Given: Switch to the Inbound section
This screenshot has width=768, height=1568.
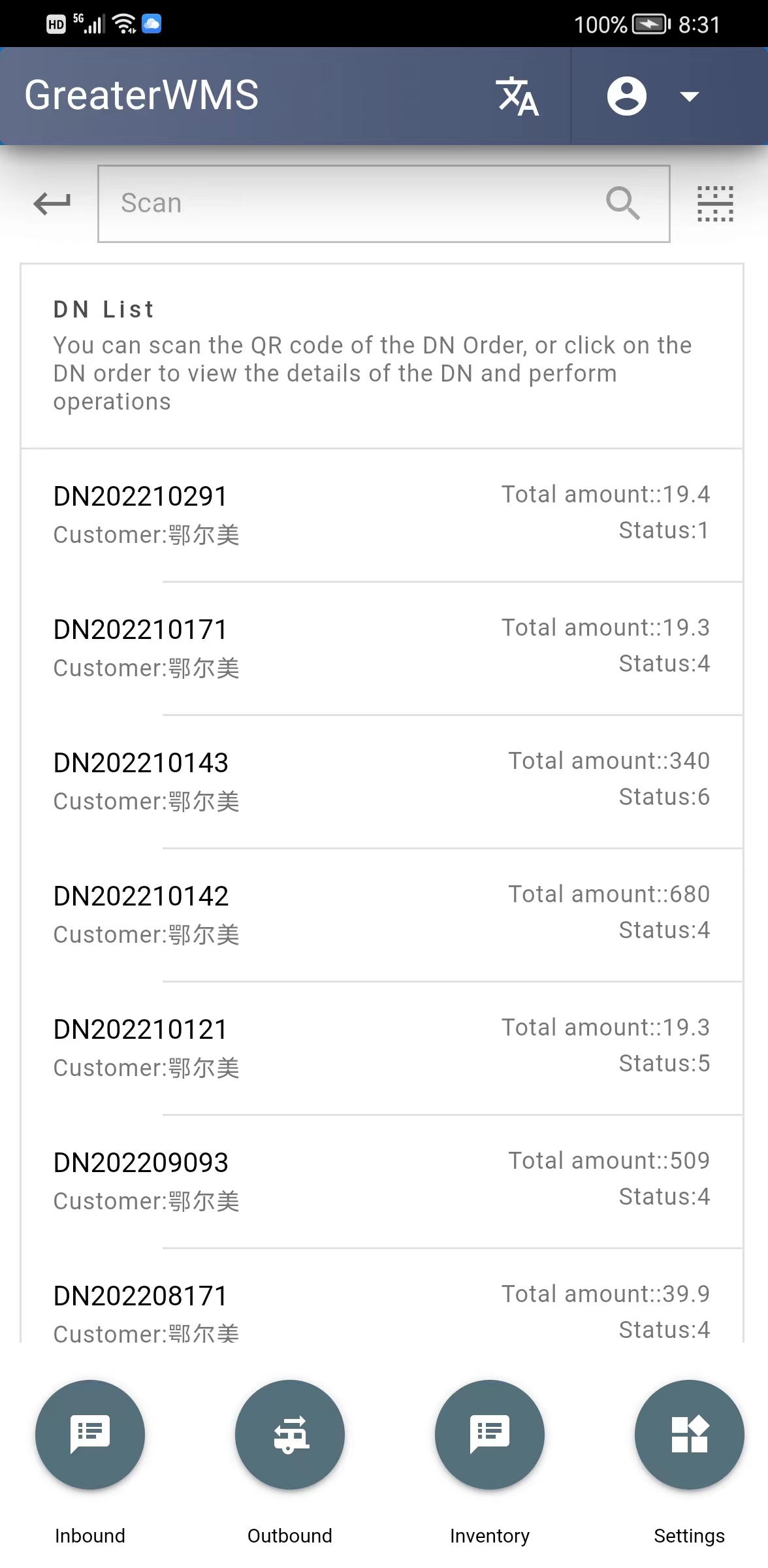Looking at the screenshot, I should tap(90, 1435).
